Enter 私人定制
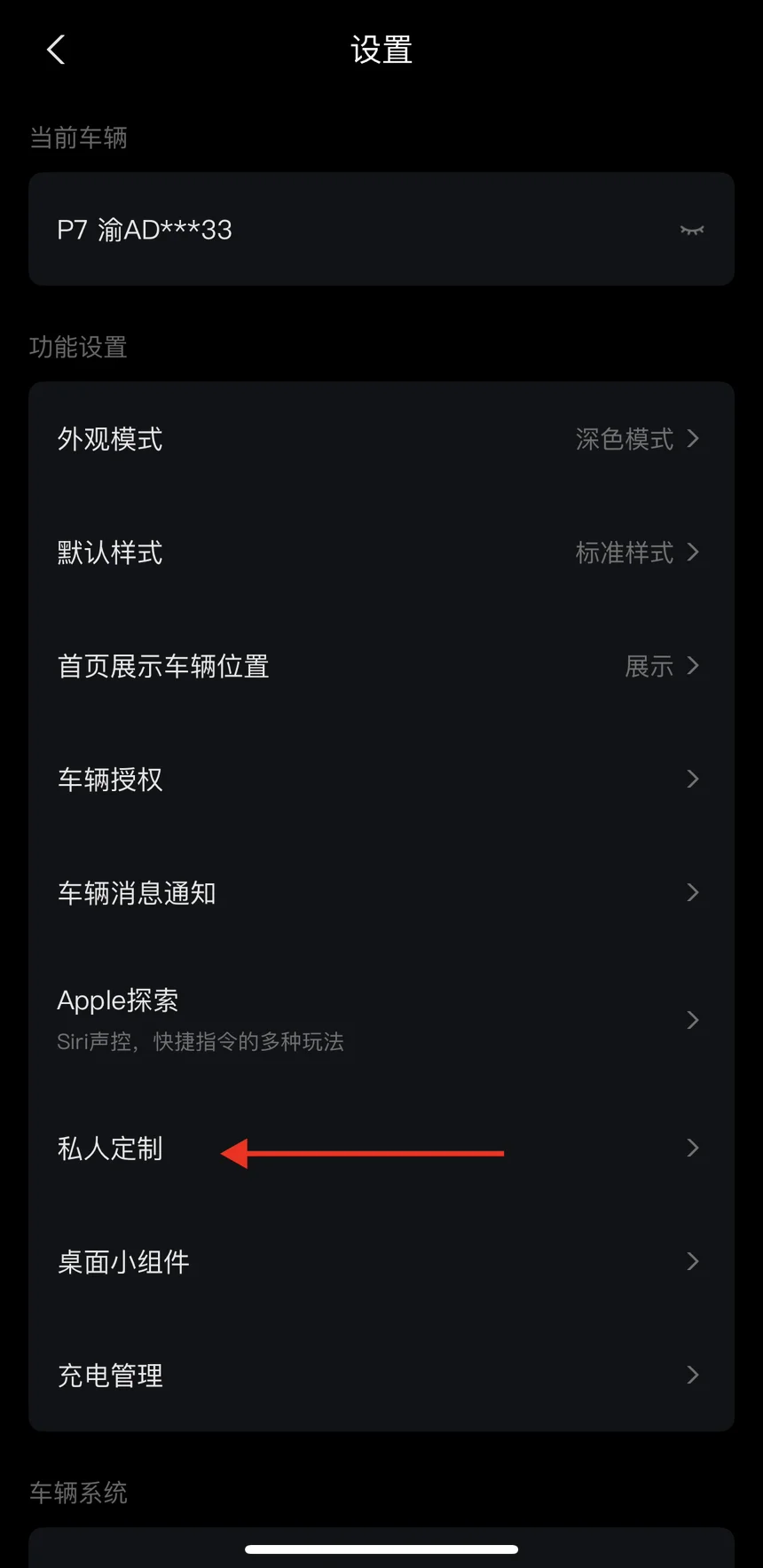Viewport: 763px width, 1568px height. (x=381, y=1149)
